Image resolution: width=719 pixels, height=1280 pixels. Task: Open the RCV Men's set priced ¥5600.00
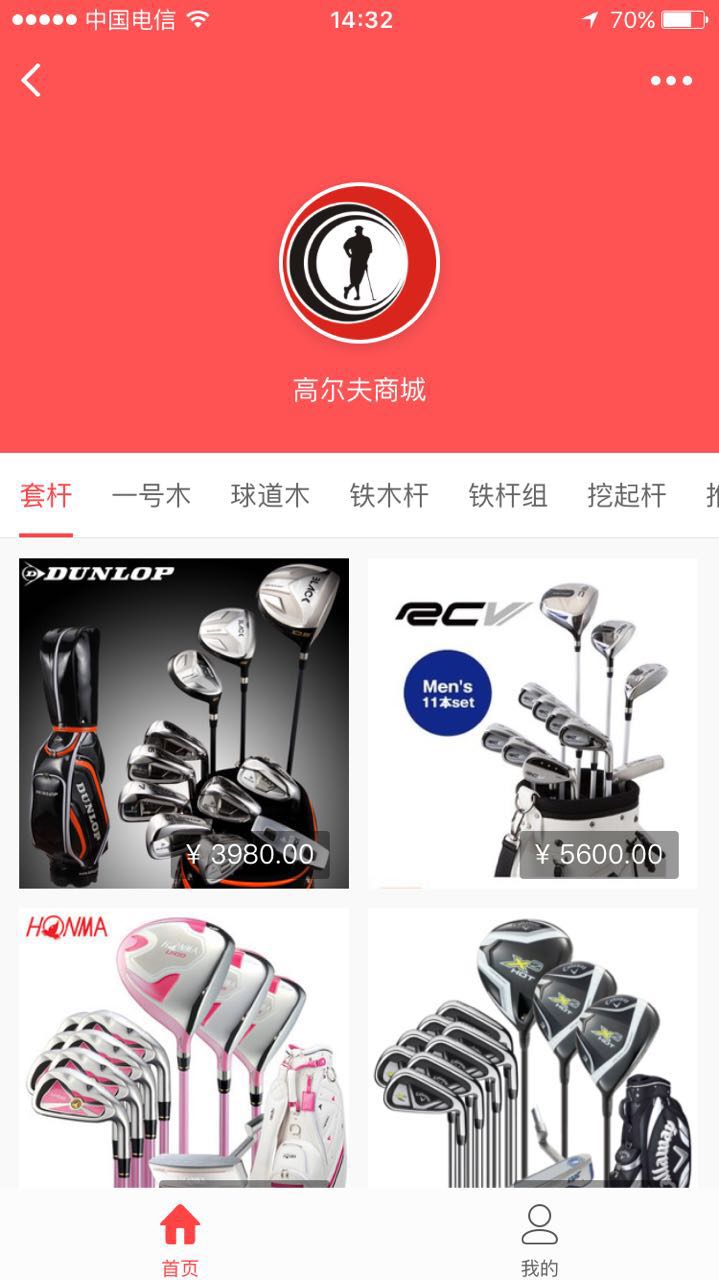tap(532, 722)
